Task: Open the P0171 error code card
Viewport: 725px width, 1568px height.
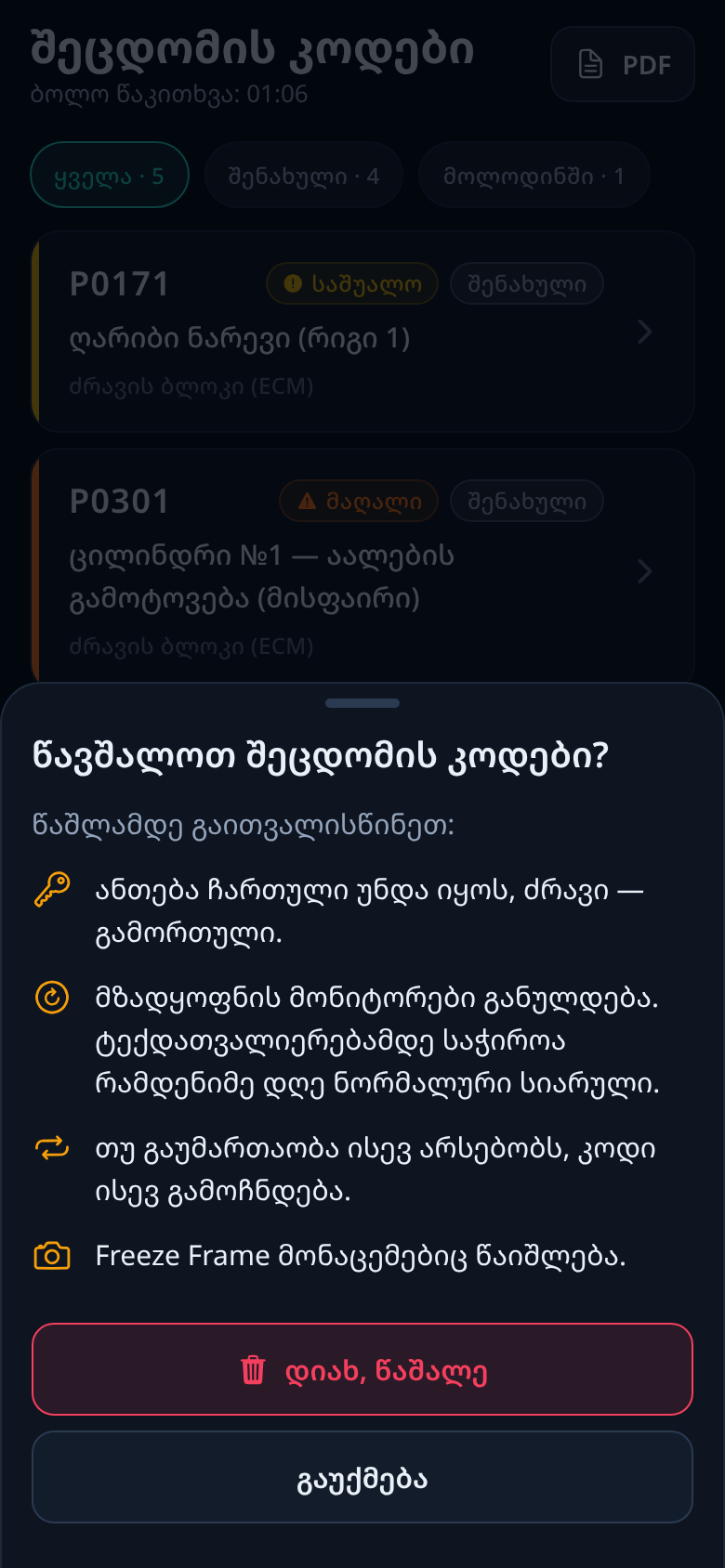Action: pos(362,332)
